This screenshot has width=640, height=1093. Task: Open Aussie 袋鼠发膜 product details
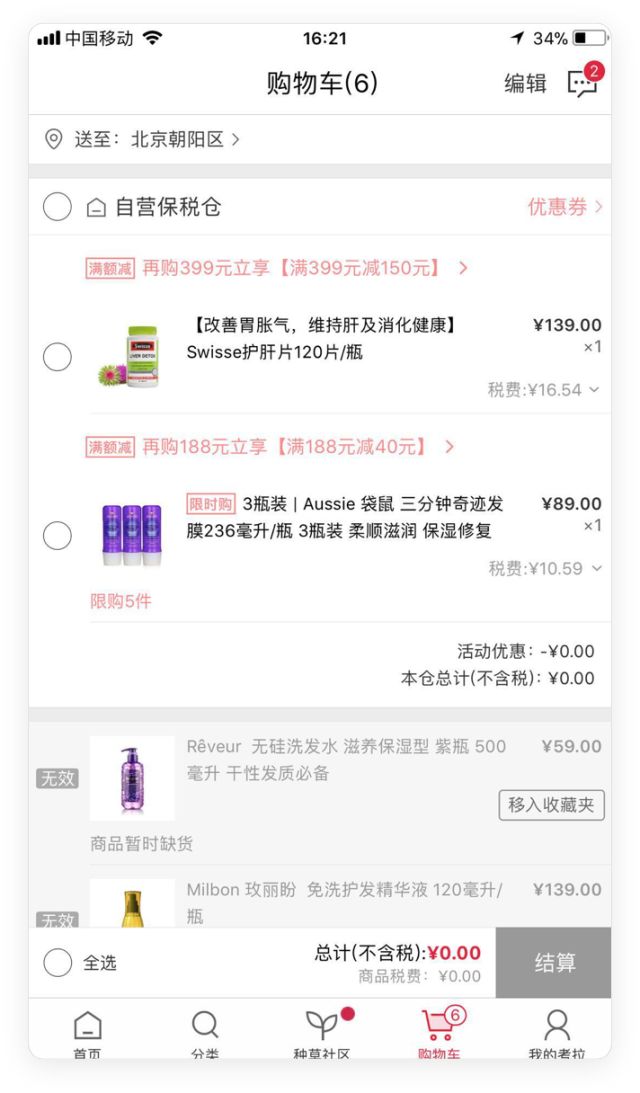coord(345,517)
